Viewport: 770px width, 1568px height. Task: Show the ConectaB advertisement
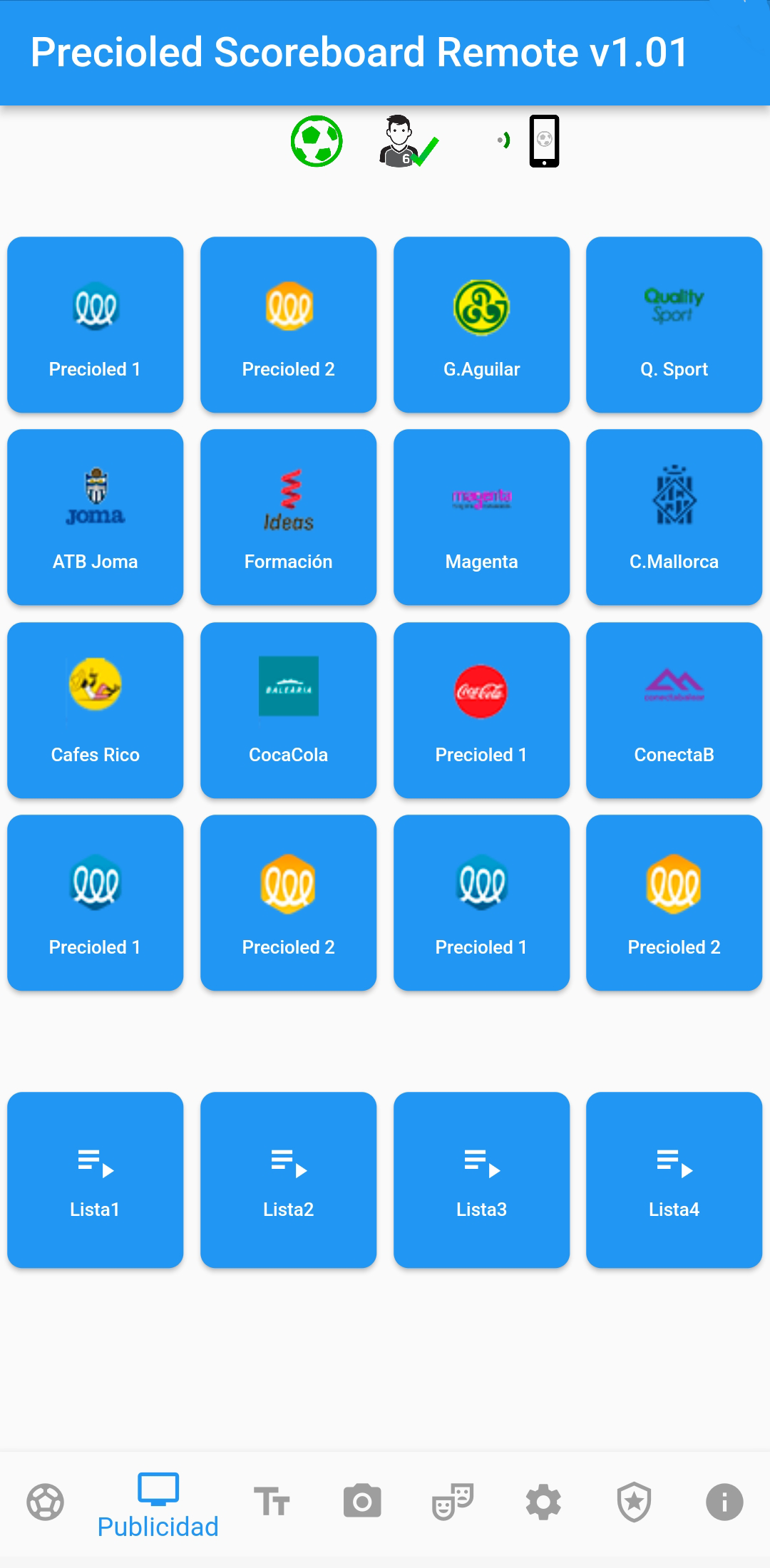[x=674, y=711]
